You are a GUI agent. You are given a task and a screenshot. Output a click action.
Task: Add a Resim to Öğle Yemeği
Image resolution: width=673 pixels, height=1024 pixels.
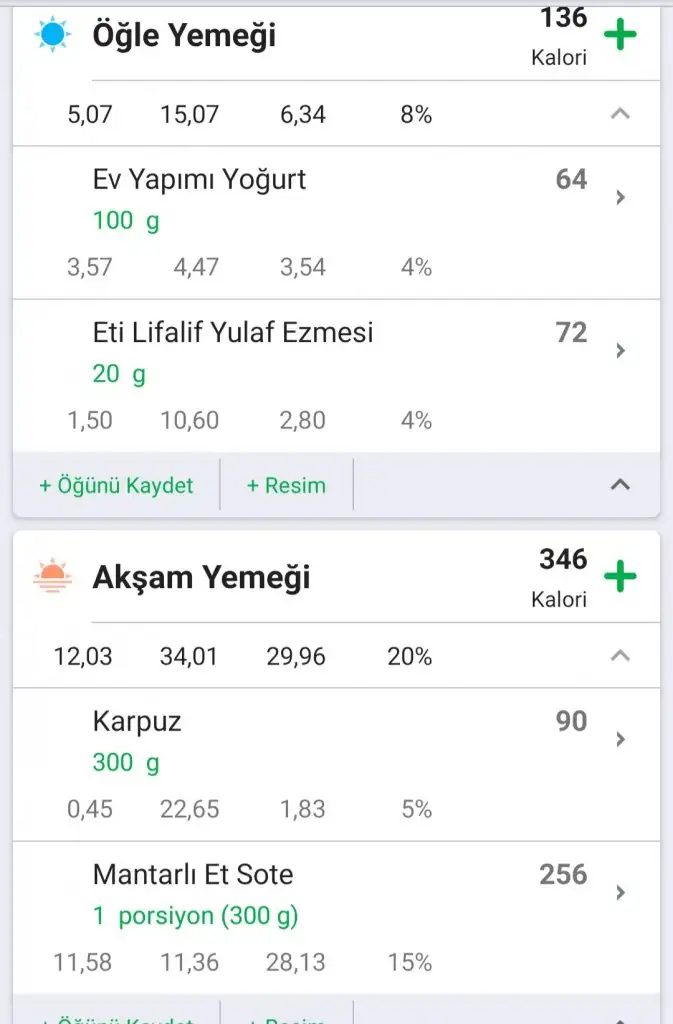click(286, 485)
